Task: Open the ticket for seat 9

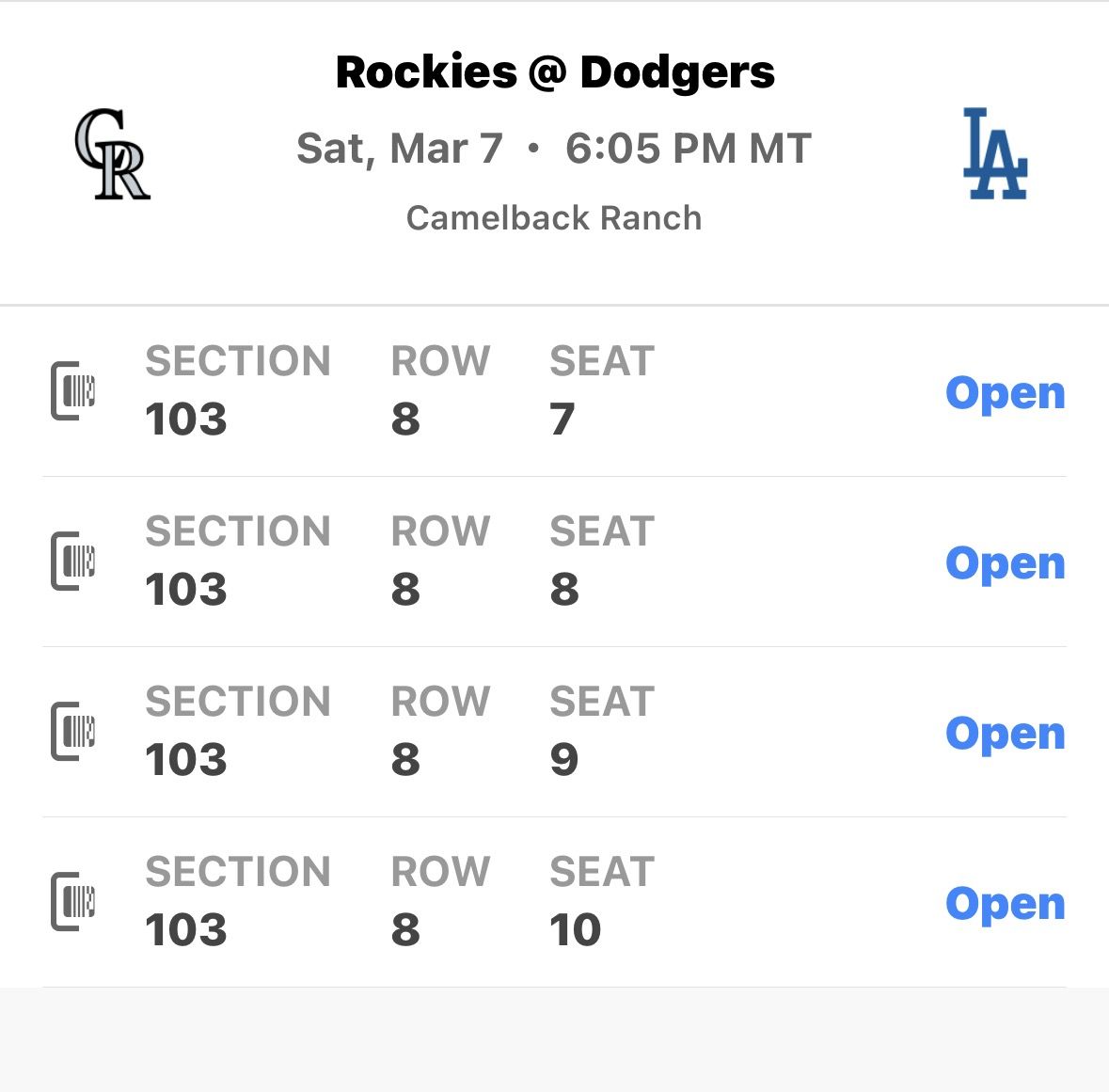Action: (x=1005, y=734)
